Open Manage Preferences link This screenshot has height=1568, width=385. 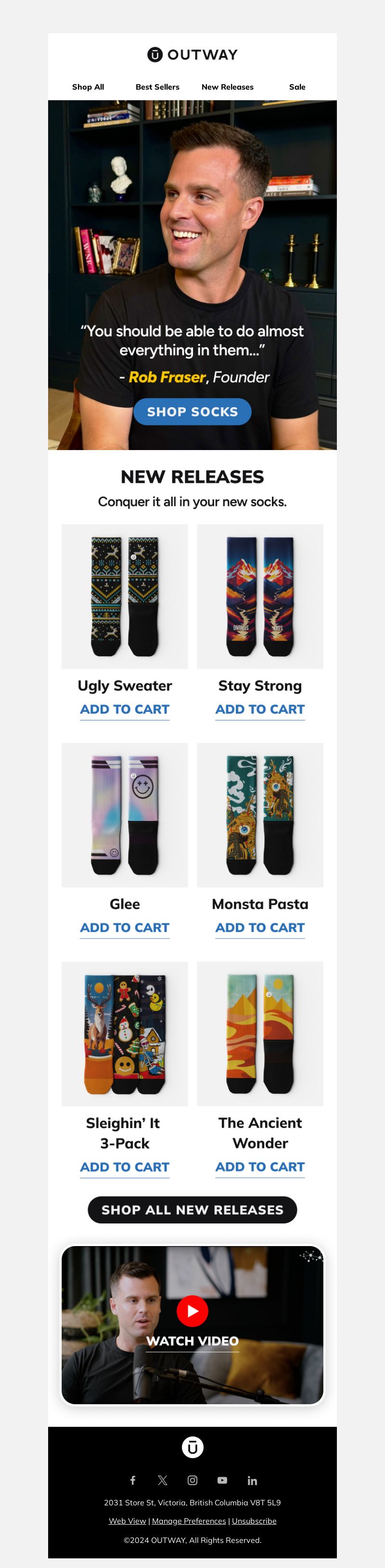(x=189, y=1520)
